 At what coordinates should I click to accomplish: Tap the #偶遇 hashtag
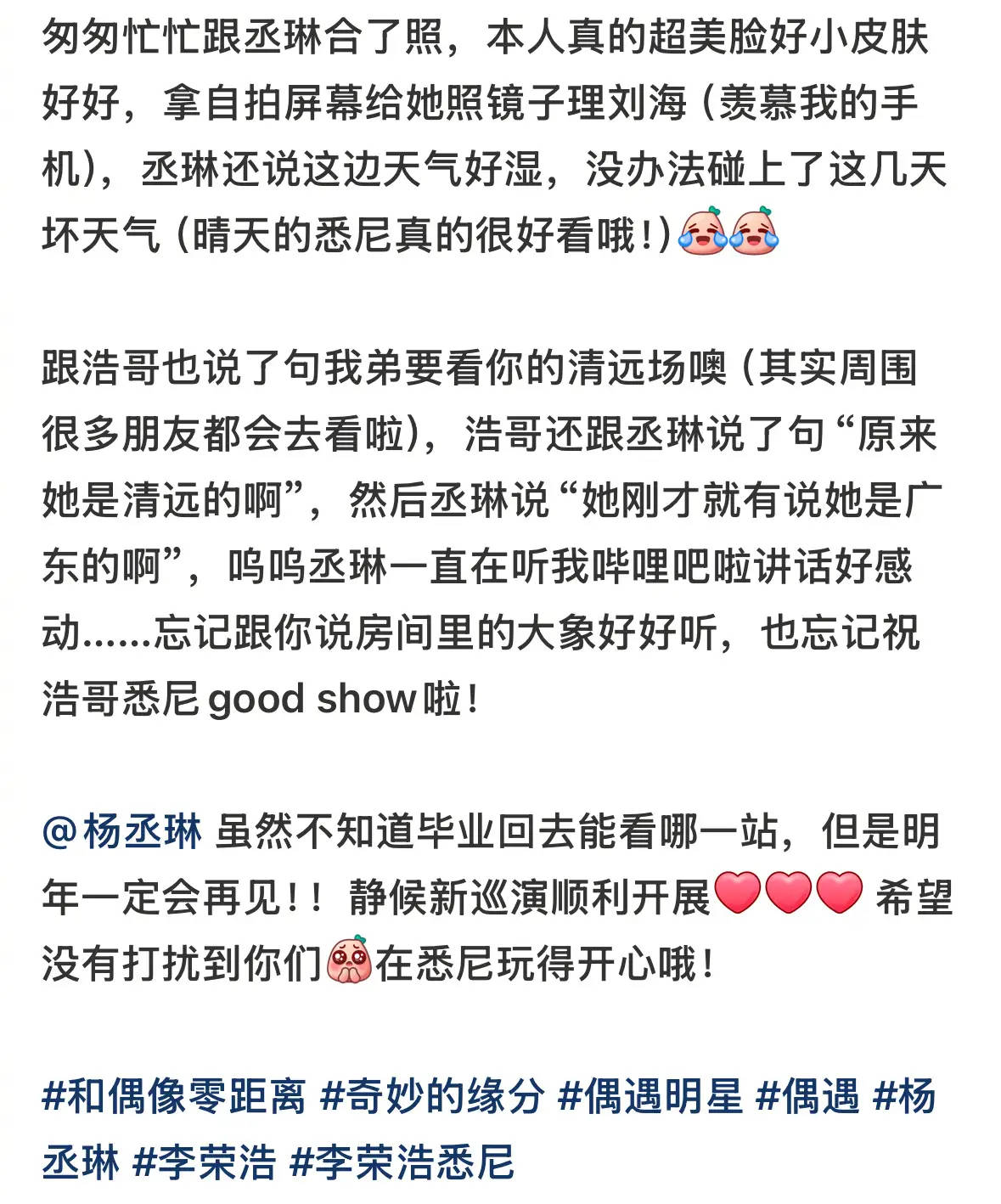807,1095
